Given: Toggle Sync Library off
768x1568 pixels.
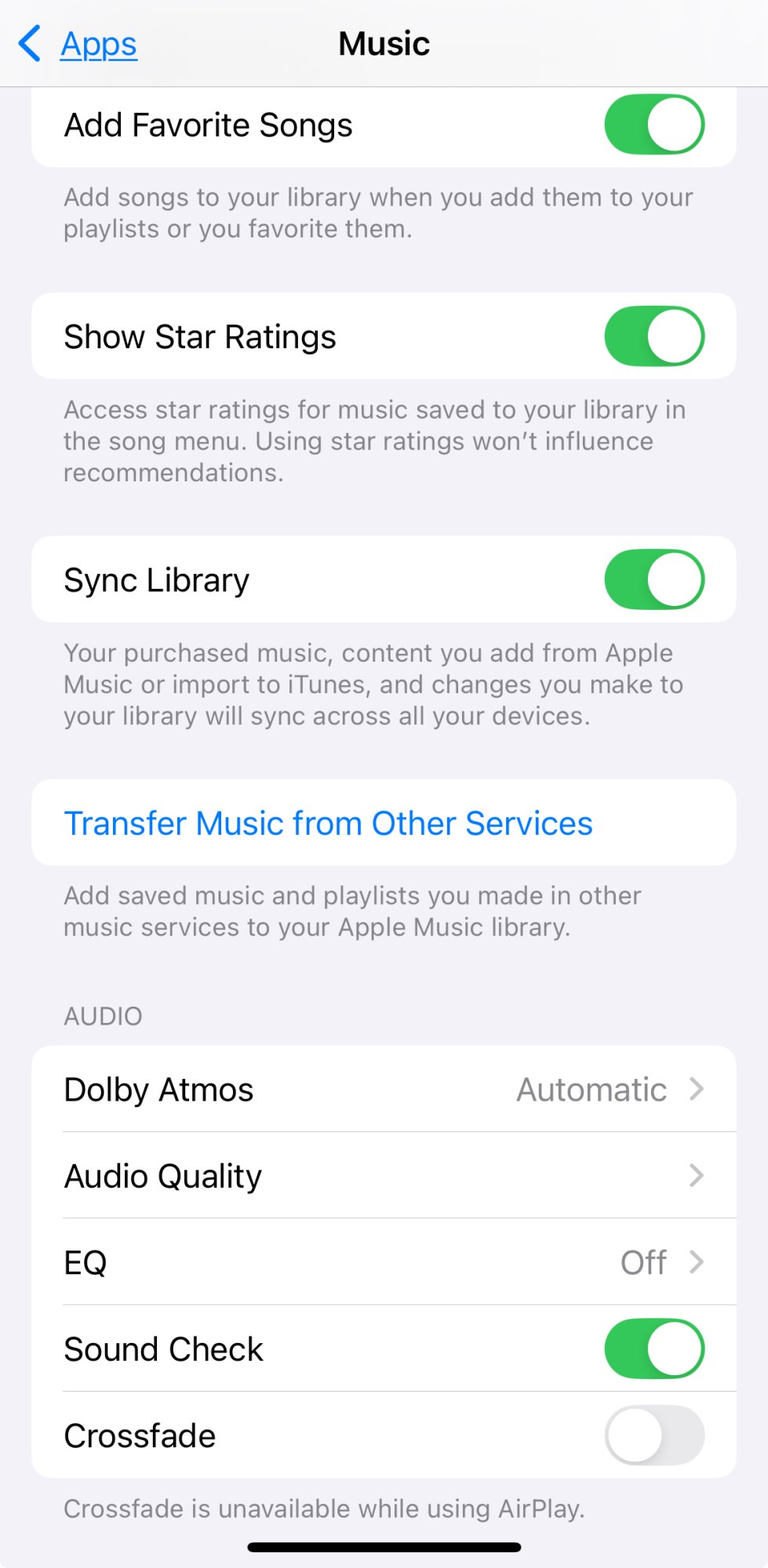Looking at the screenshot, I should 653,579.
